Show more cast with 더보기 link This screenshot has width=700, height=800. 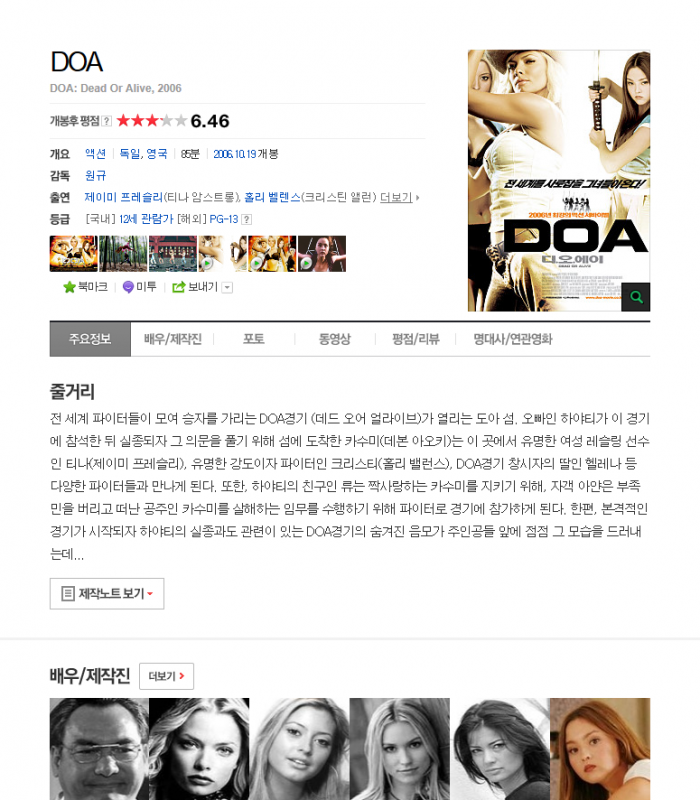pyautogui.click(x=396, y=197)
